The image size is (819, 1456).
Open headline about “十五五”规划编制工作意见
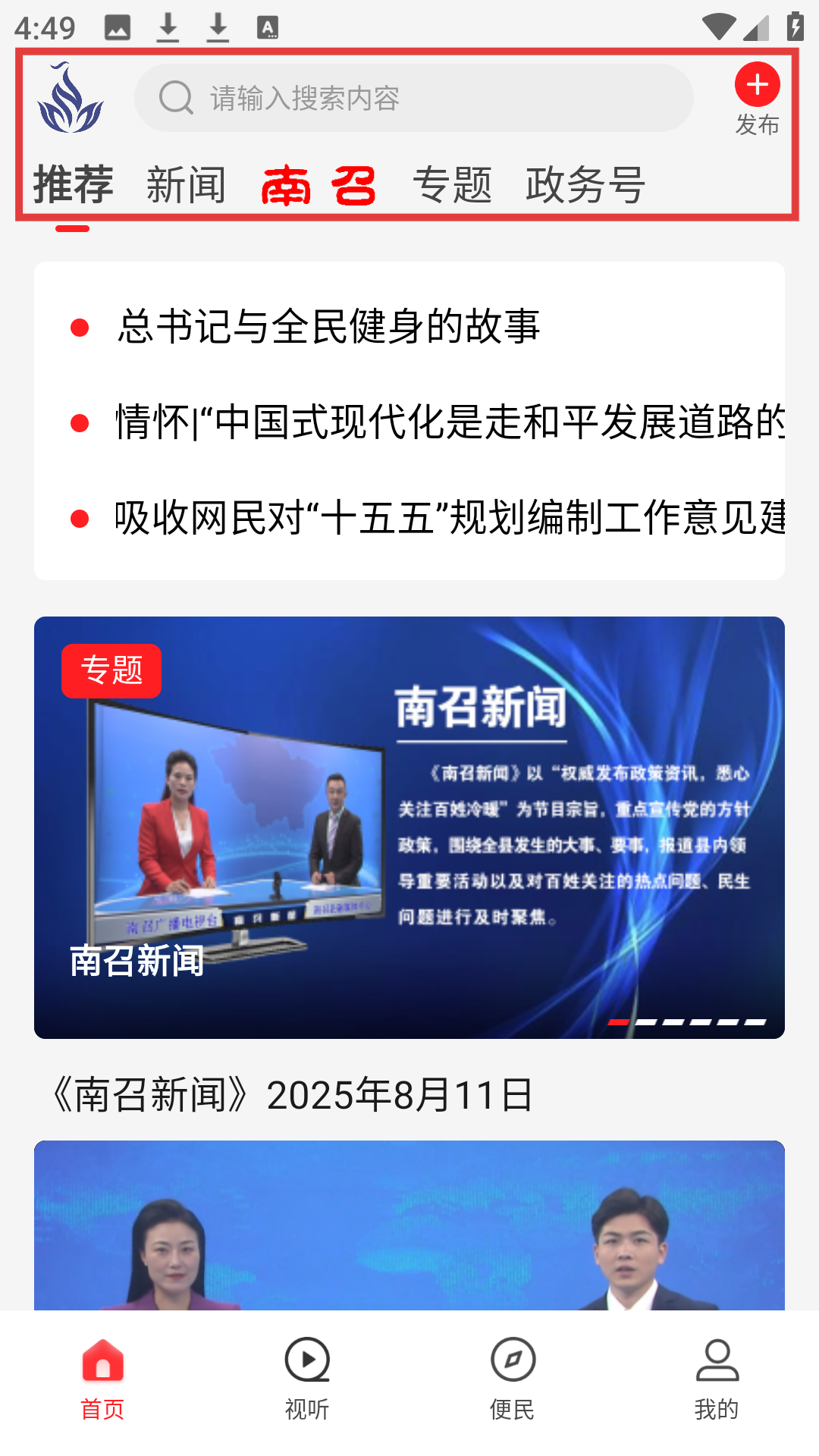(450, 518)
